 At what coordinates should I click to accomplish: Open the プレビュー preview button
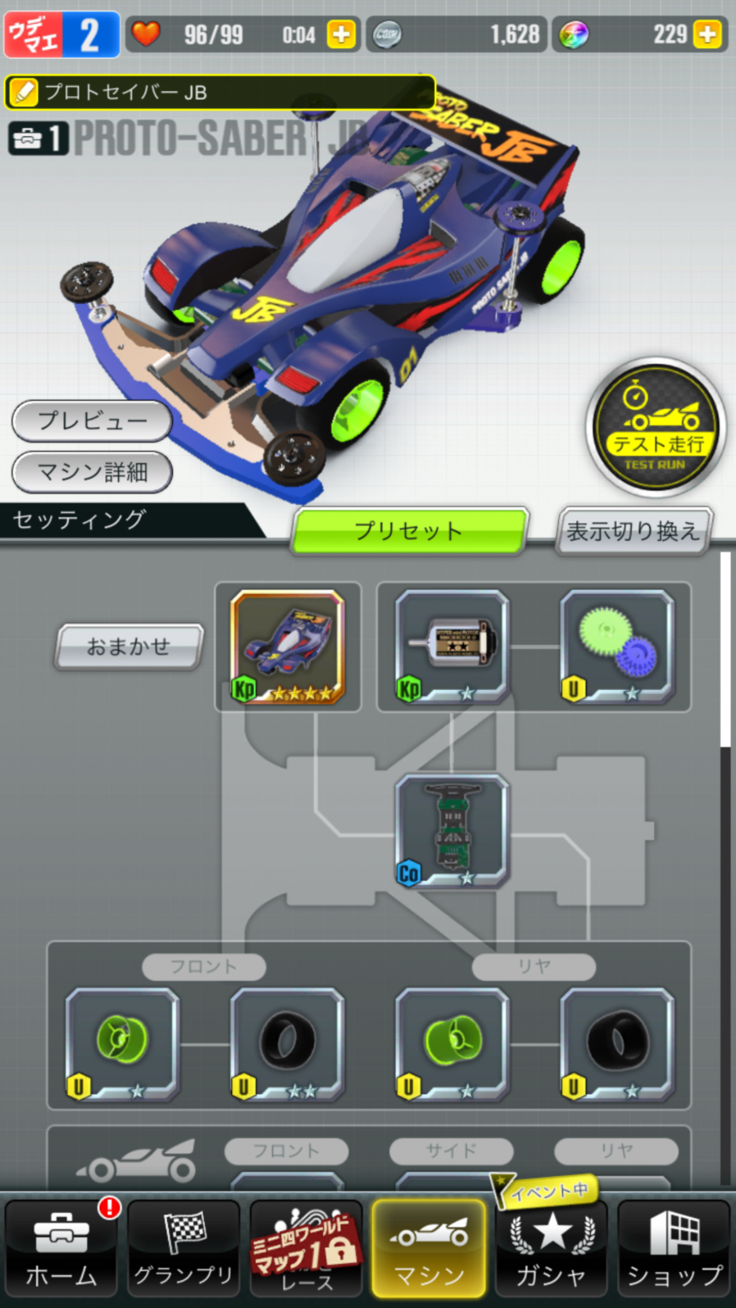[x=92, y=421]
